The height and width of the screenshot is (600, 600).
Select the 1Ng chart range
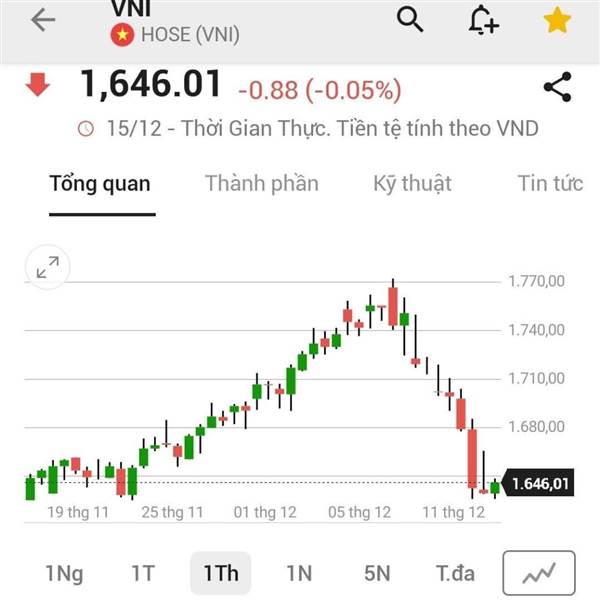[x=64, y=573]
